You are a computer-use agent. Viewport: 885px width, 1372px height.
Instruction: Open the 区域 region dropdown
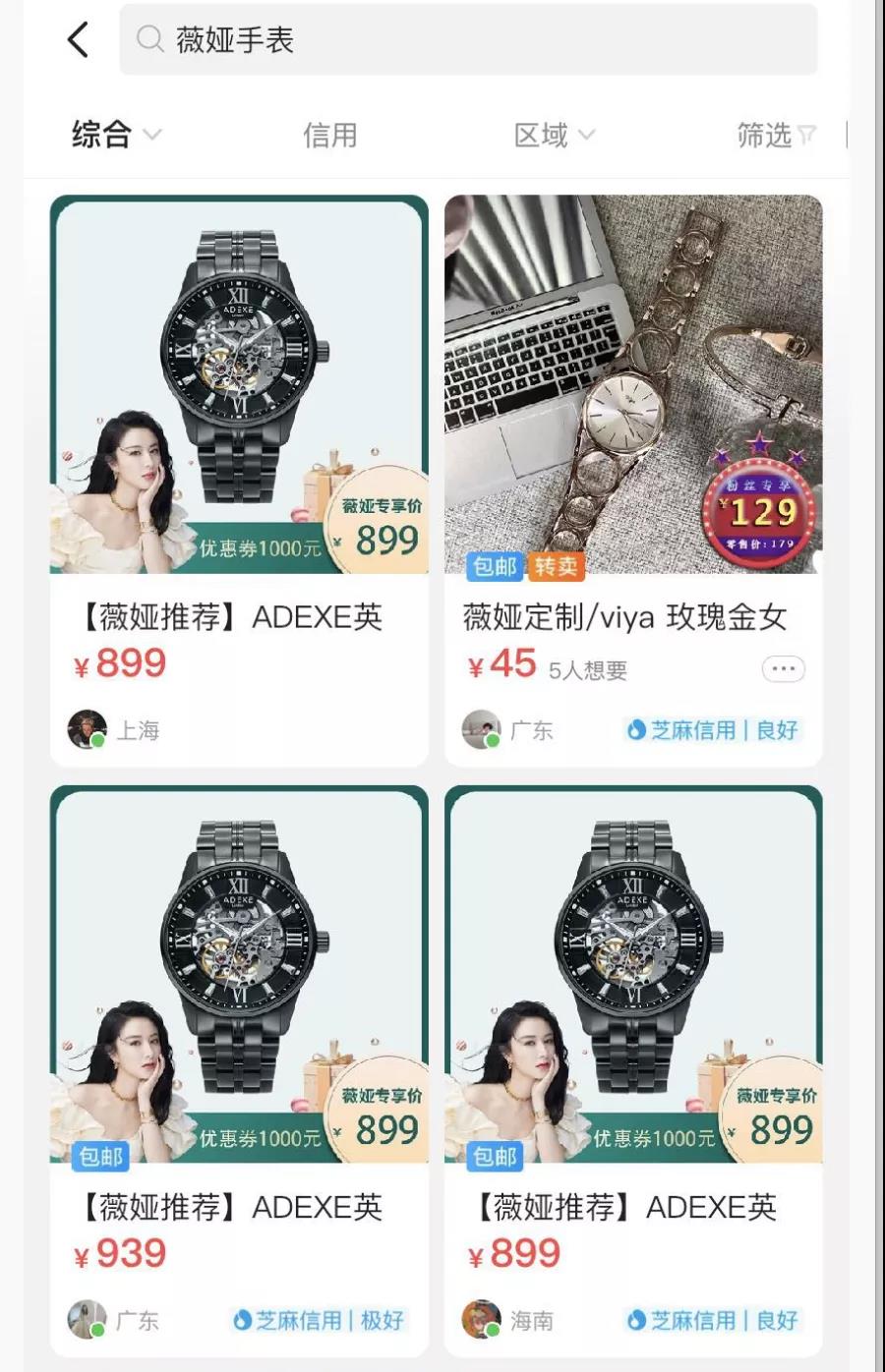(554, 136)
